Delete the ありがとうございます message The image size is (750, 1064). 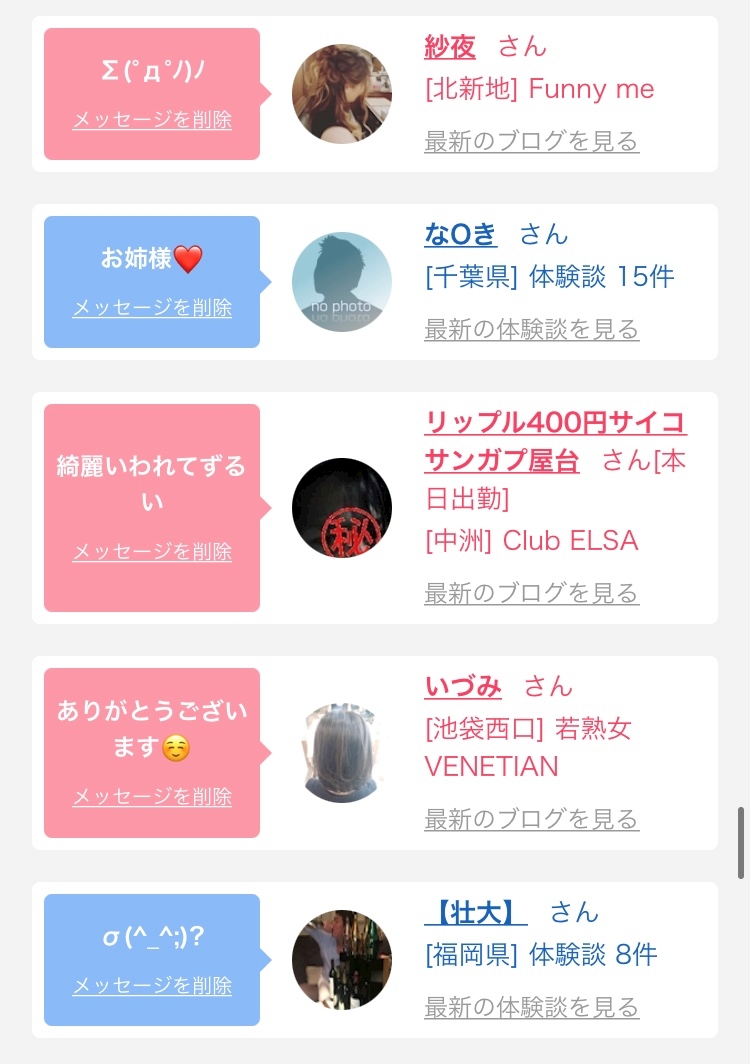coord(152,797)
